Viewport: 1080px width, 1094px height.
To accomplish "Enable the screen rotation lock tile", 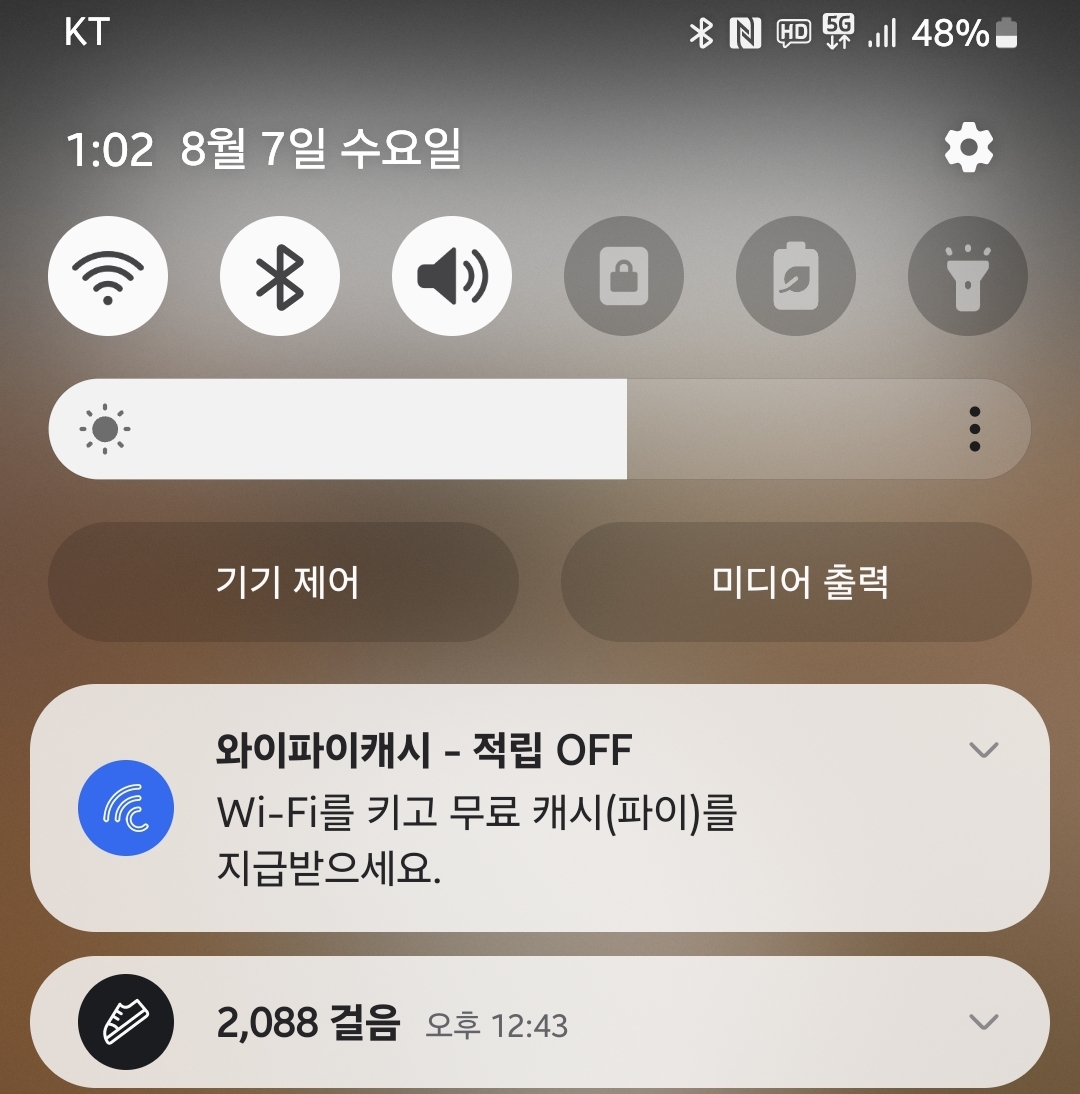I will coord(624,276).
